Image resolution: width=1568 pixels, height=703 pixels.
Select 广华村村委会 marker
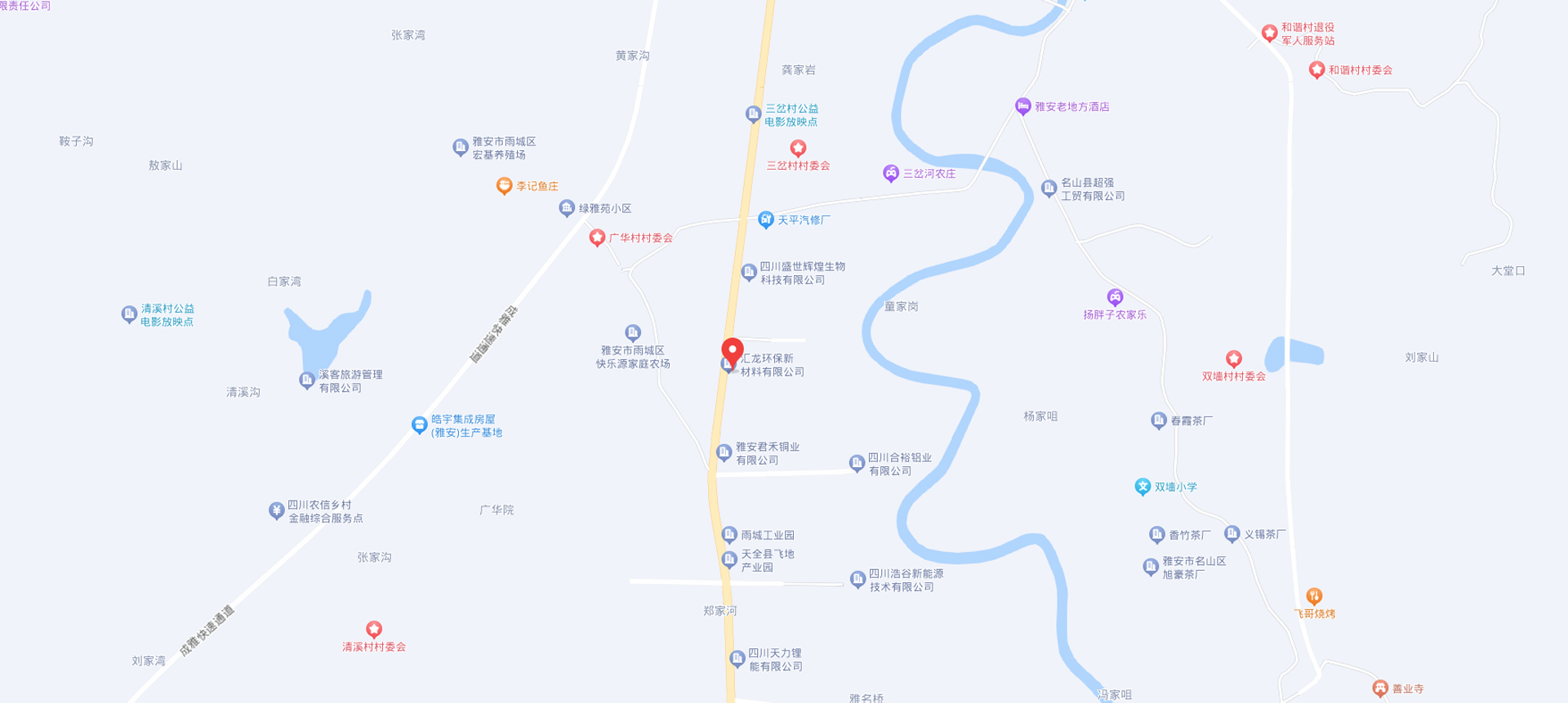597,238
